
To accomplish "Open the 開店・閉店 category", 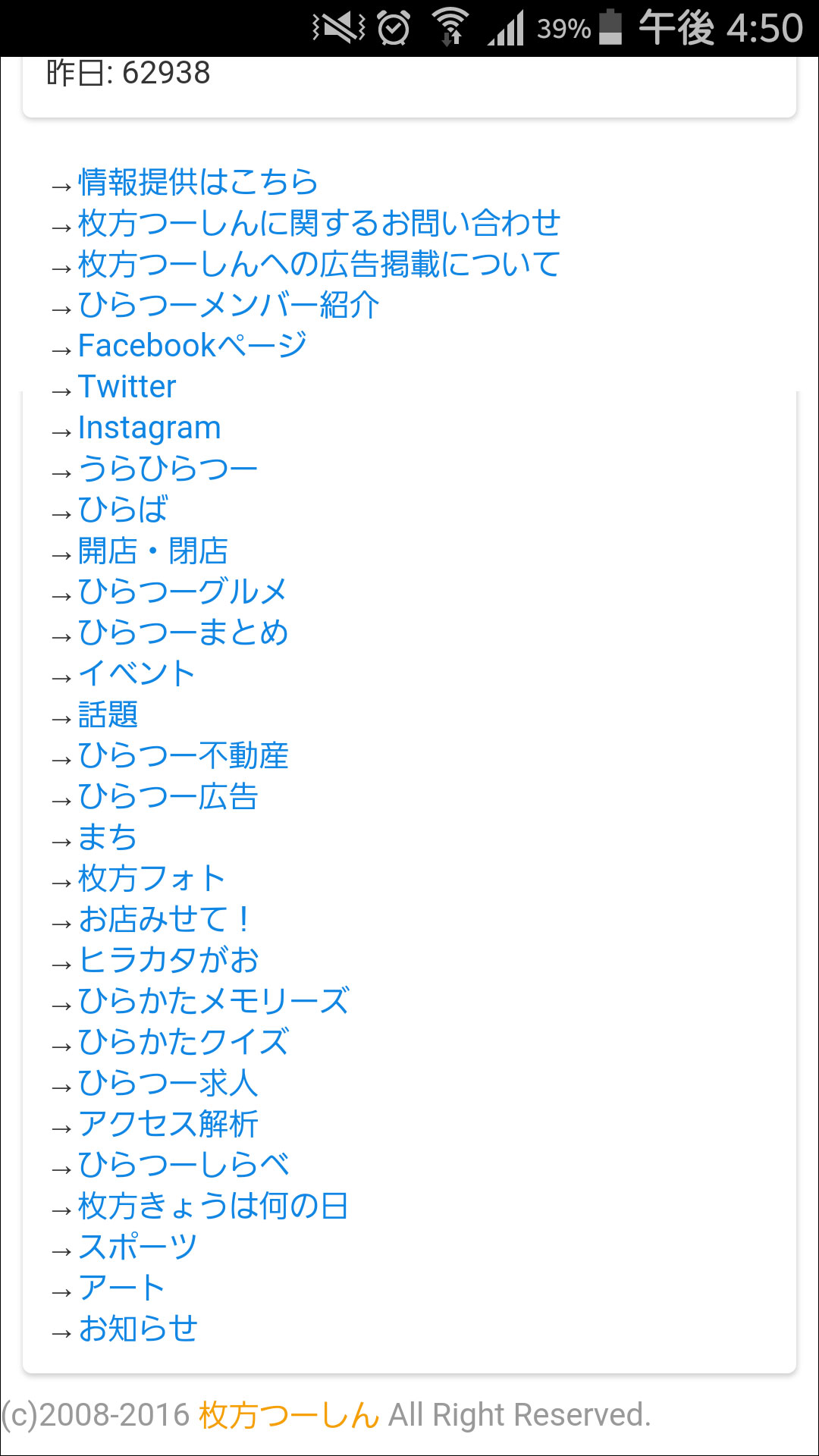I will (152, 551).
